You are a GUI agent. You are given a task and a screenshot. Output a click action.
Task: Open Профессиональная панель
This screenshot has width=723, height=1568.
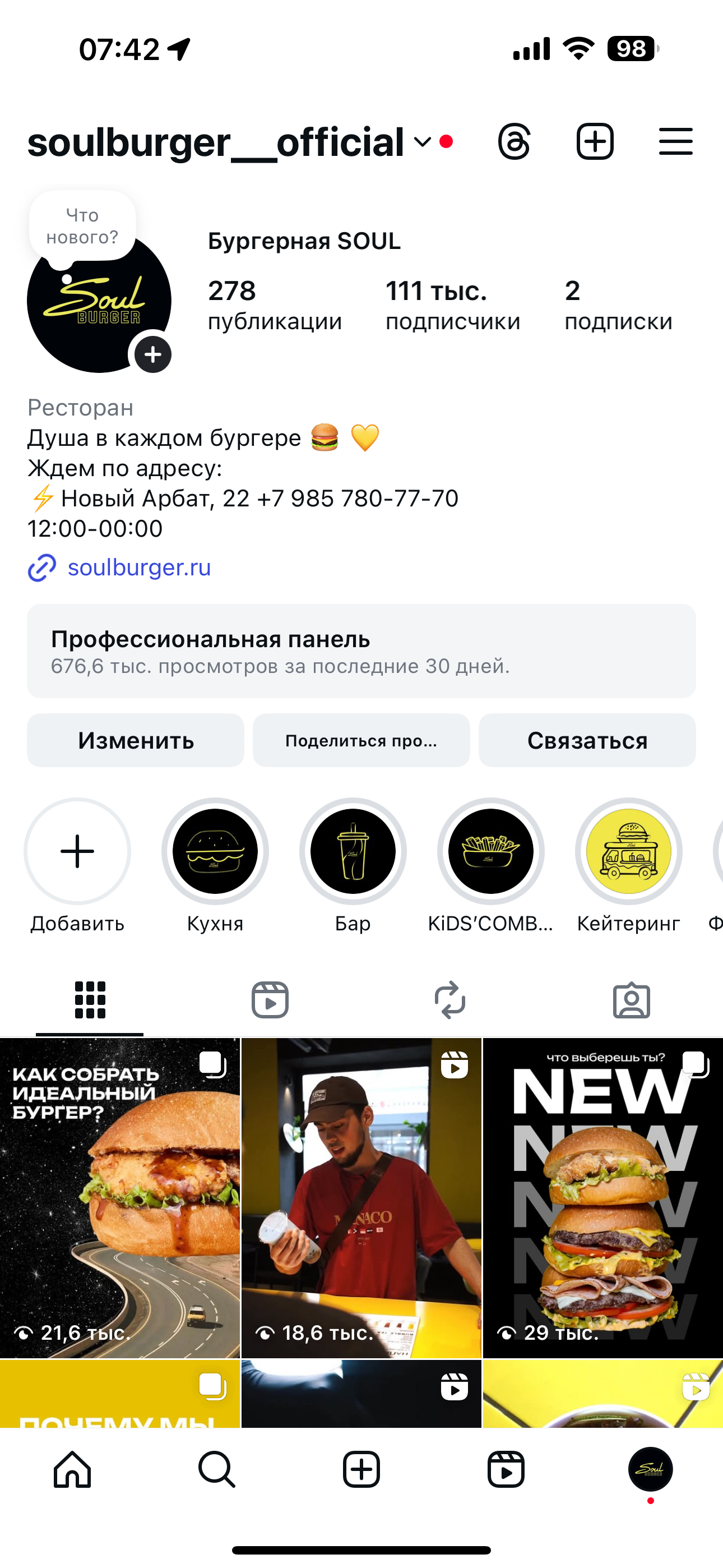click(x=361, y=651)
